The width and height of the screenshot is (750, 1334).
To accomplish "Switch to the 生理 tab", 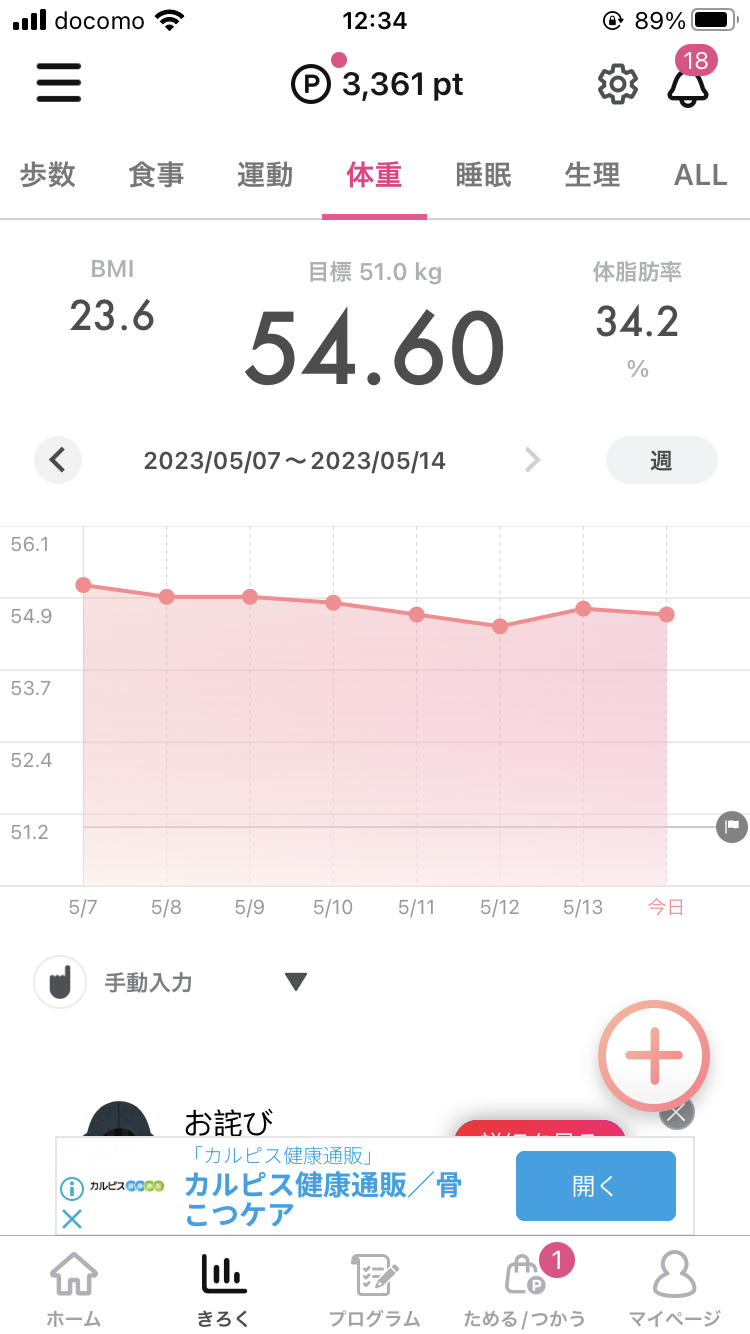I will (x=592, y=175).
